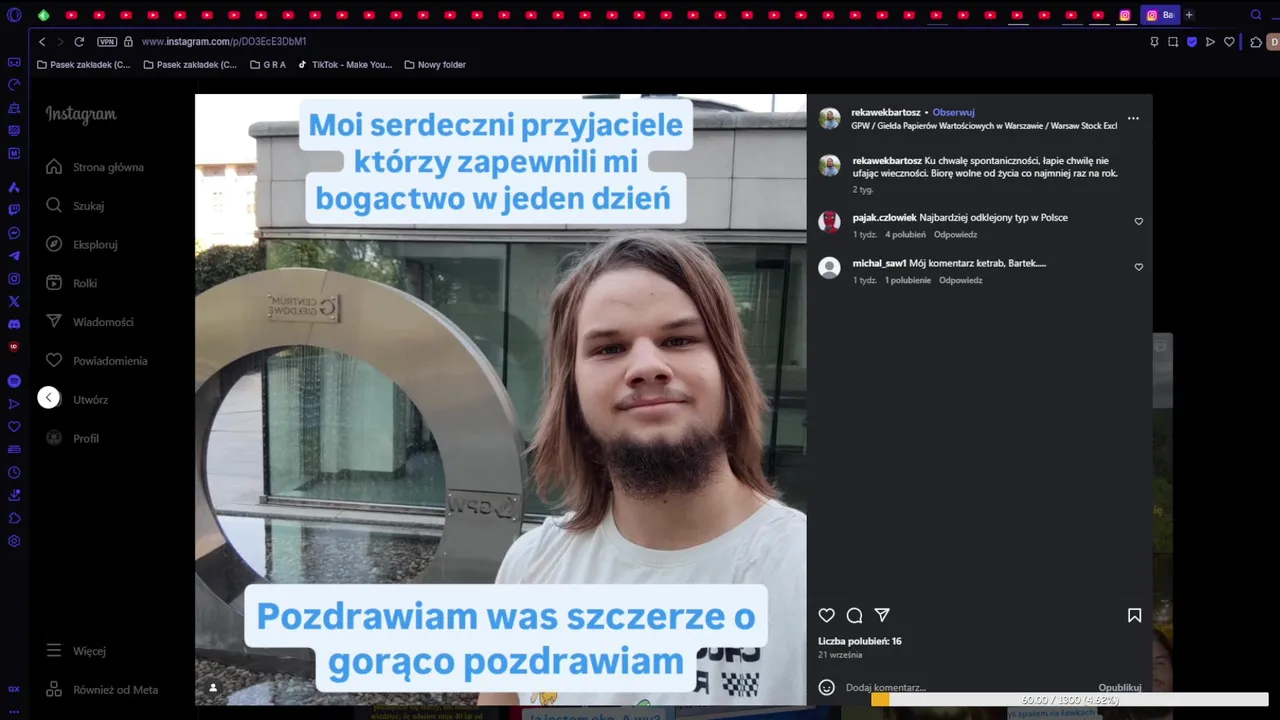Open the comment bubble icon
Screen dimensions: 1280x720
854,616
